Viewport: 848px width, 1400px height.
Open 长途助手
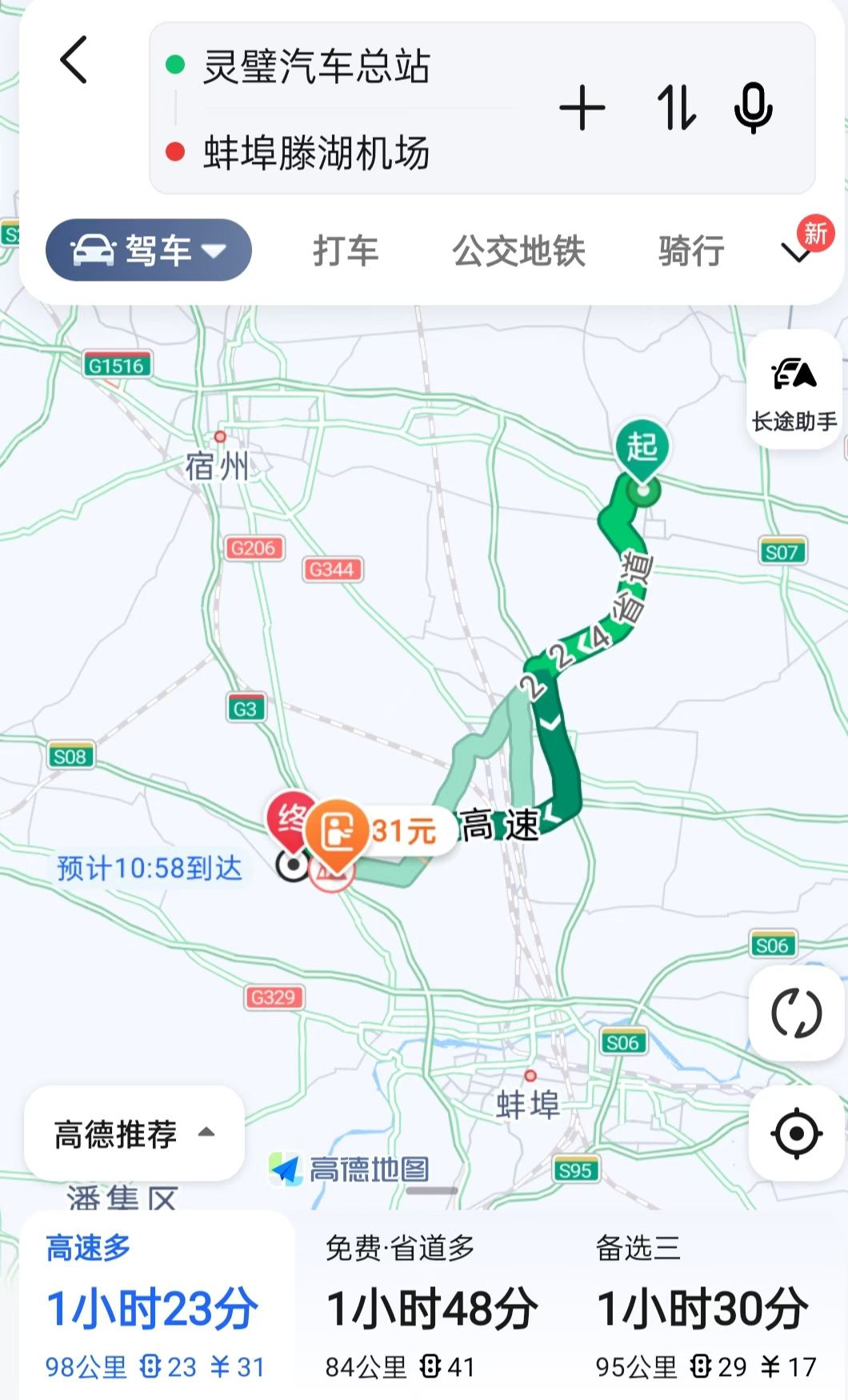coord(794,390)
